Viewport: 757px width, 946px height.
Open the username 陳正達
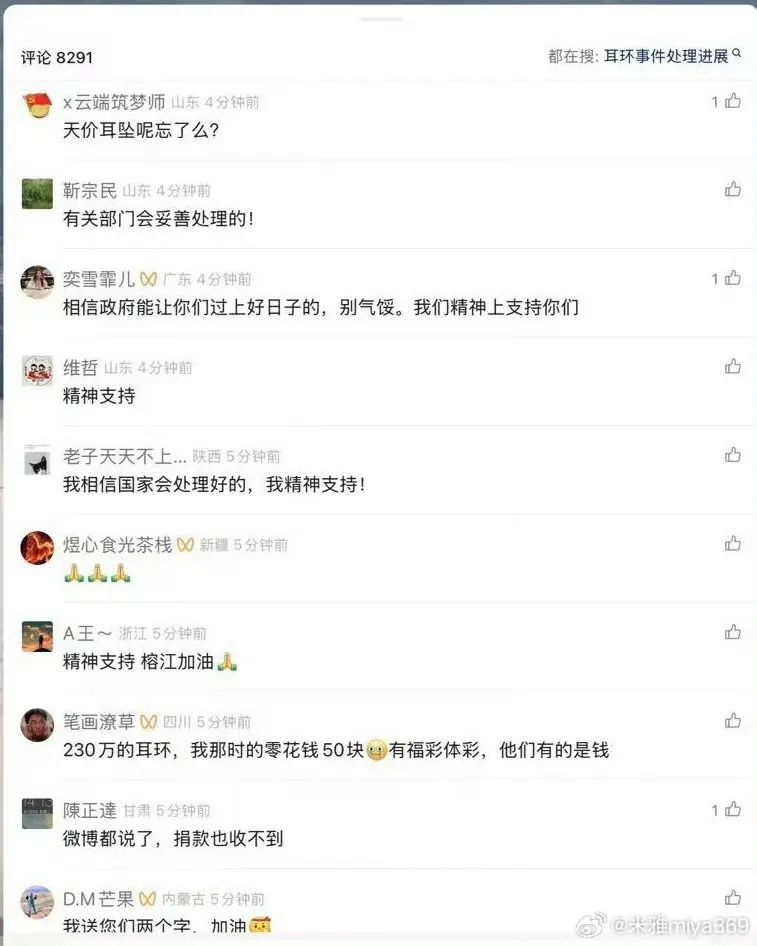pos(90,810)
